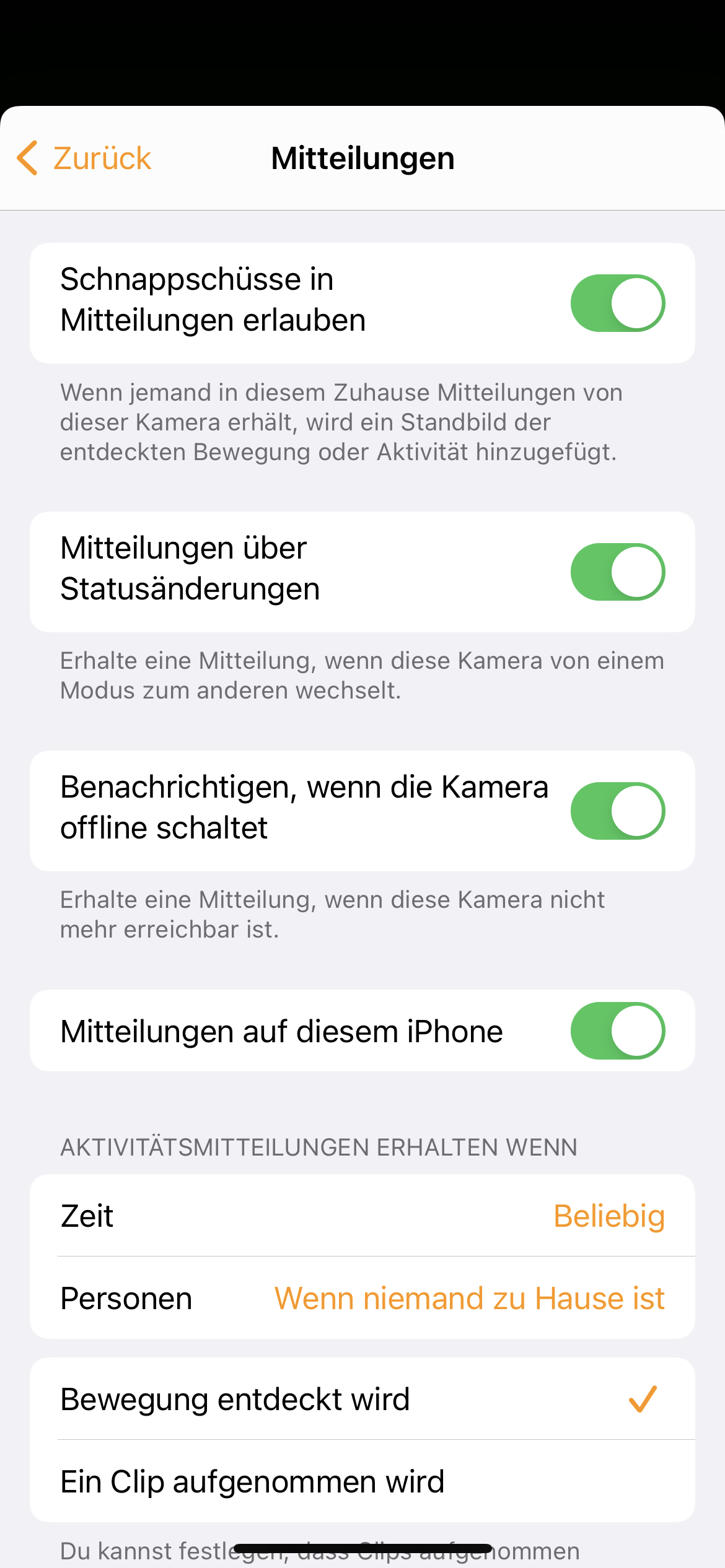Viewport: 725px width, 1568px height.
Task: Select Ein Clip aufgenommen wird
Action: pyautogui.click(x=362, y=1481)
